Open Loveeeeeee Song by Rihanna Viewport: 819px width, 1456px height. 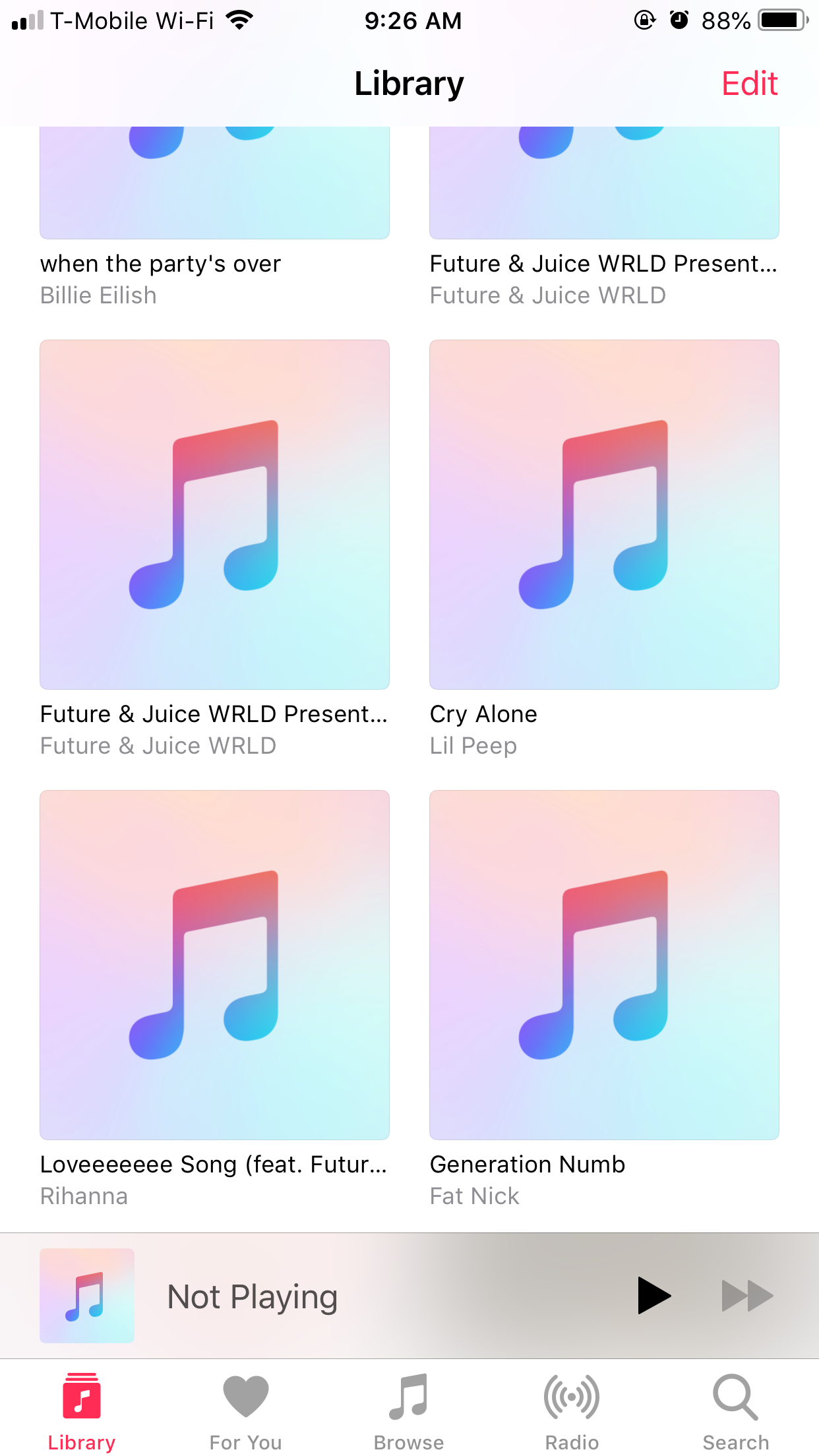pos(214,965)
